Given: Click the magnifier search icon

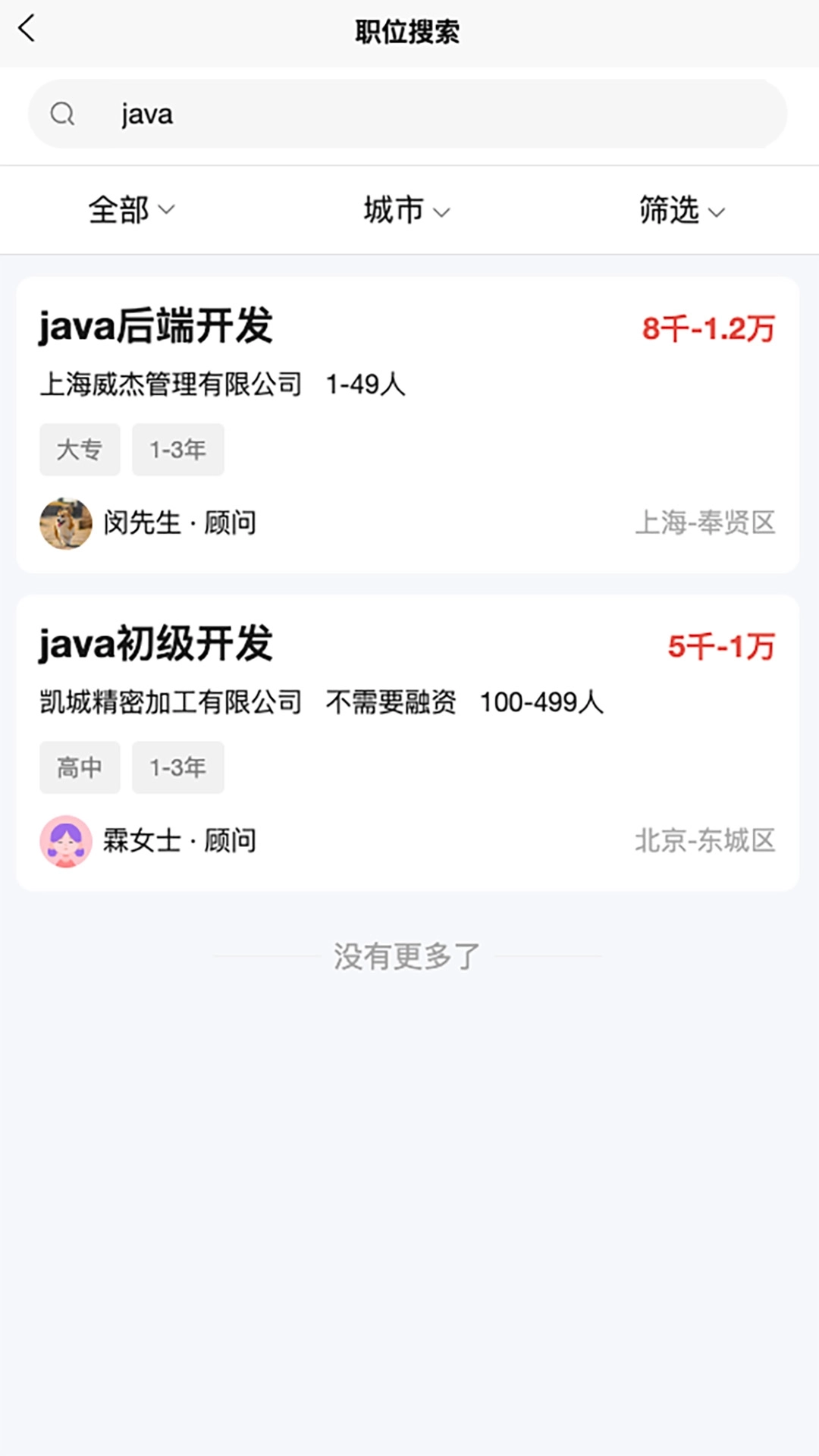Looking at the screenshot, I should [64, 114].
